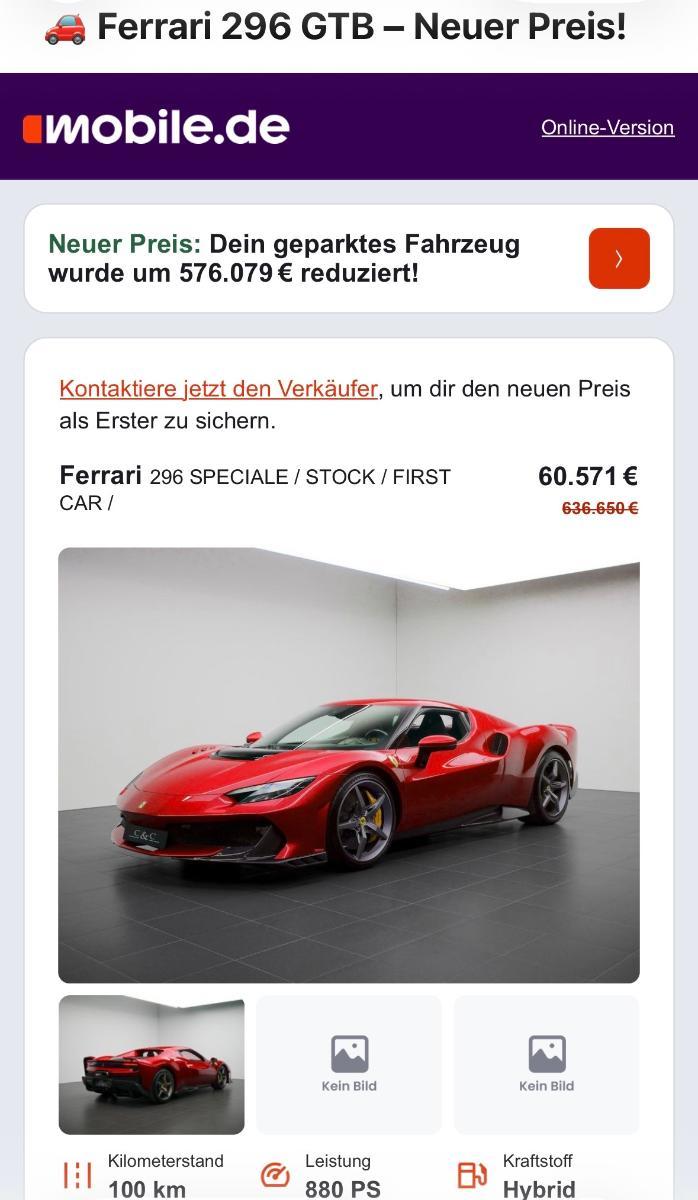Follow the Kontaktiere jetzt den Verkäufer link
Image resolution: width=698 pixels, height=1200 pixels.
point(218,388)
